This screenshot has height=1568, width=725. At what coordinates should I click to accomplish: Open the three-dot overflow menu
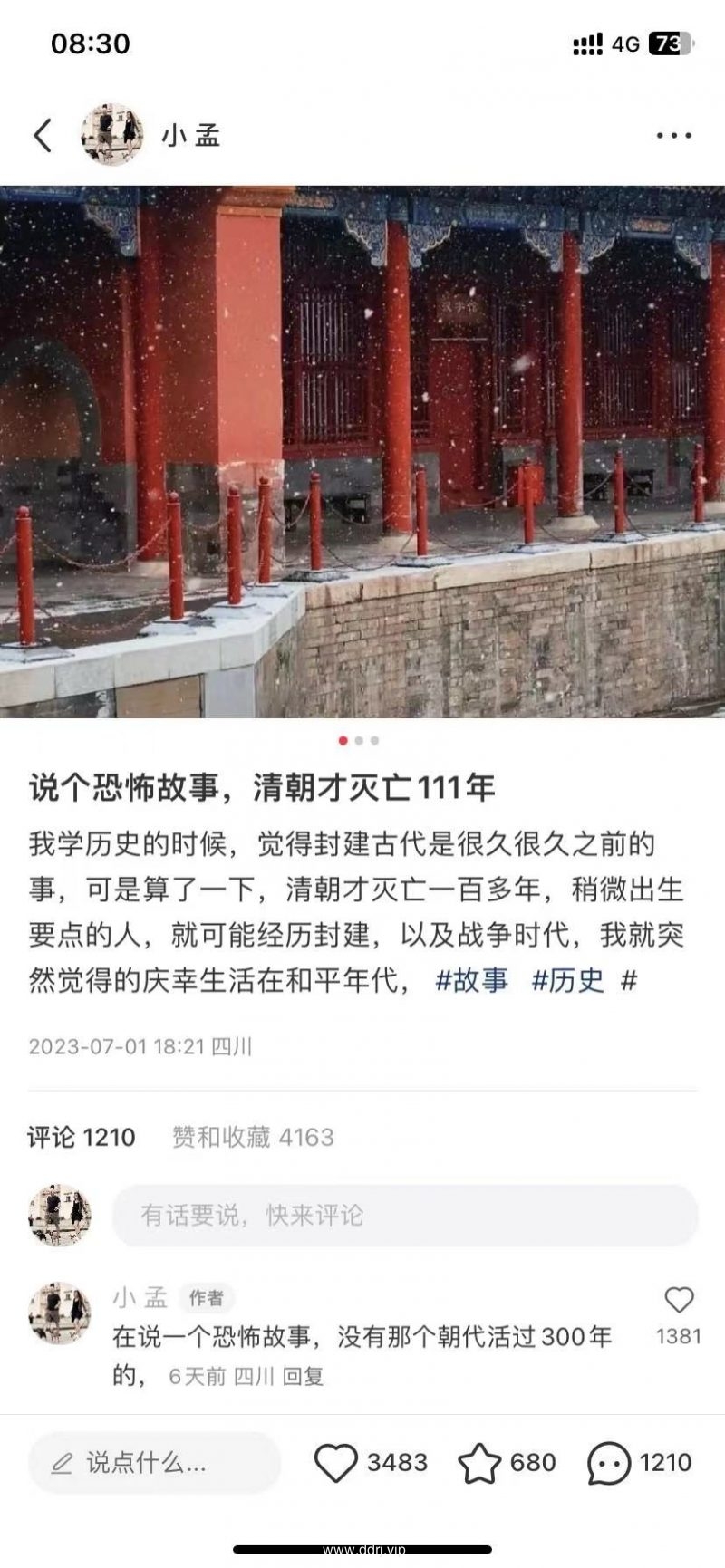(673, 136)
